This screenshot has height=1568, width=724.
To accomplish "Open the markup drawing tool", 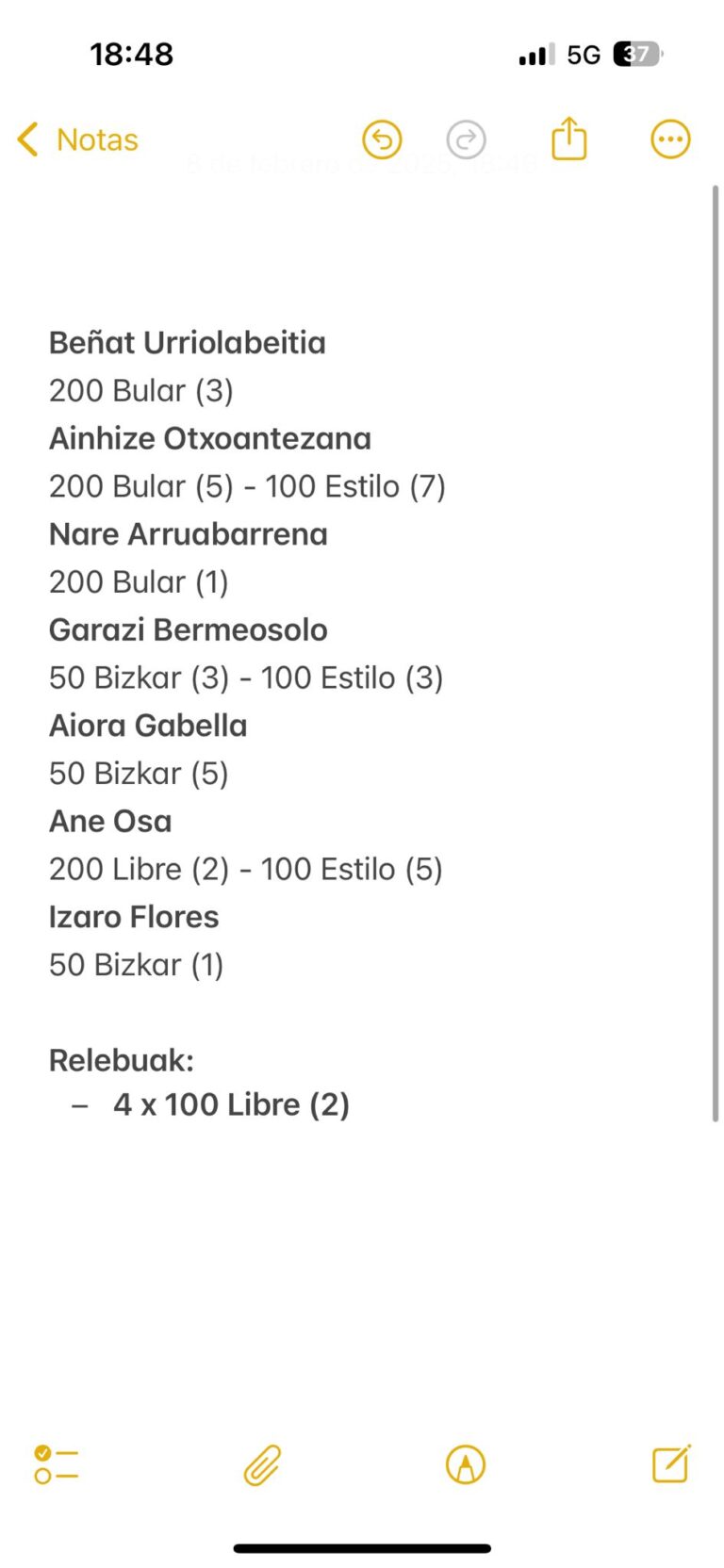I will 466,1464.
